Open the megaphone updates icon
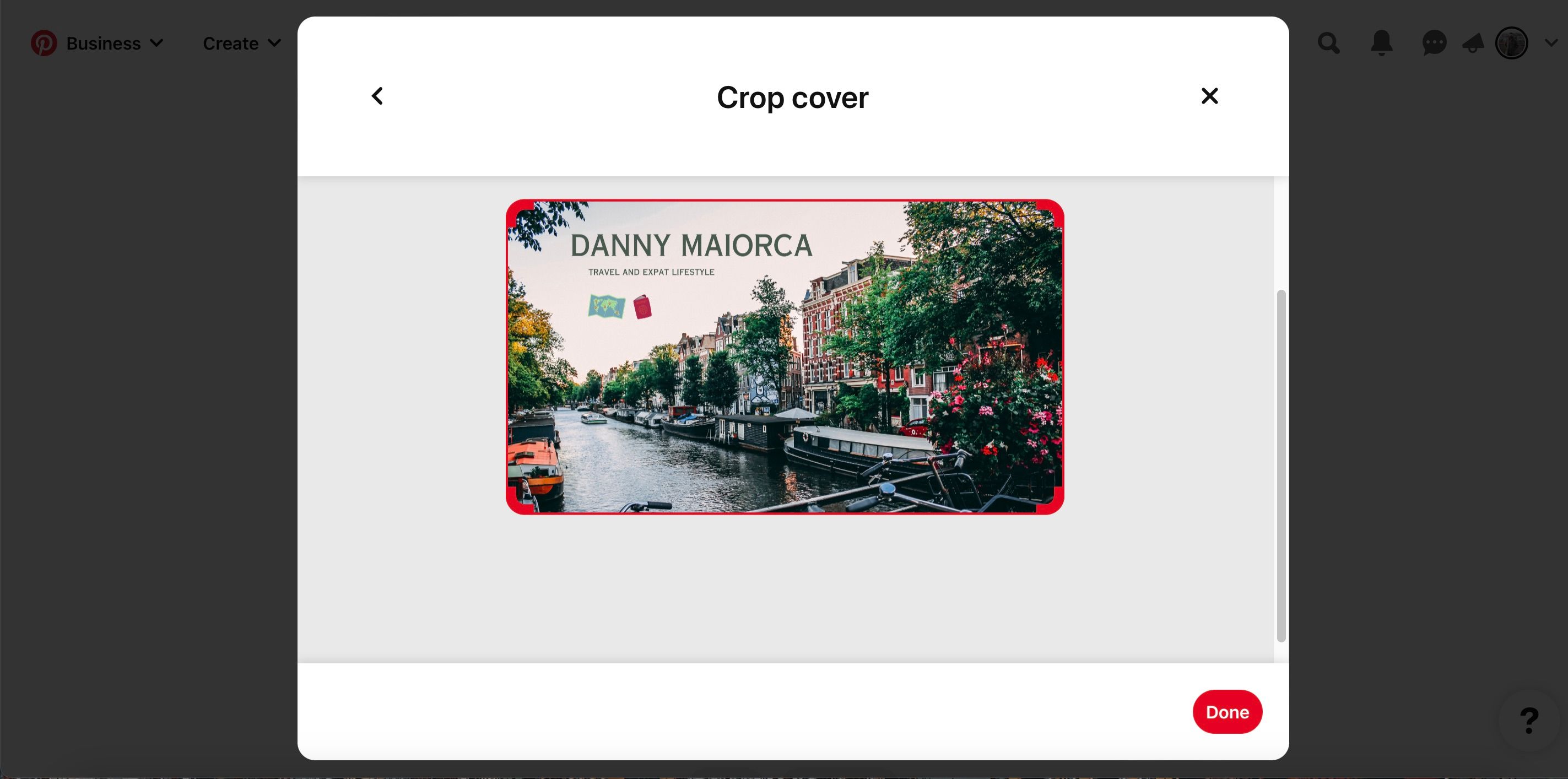 [x=1473, y=43]
